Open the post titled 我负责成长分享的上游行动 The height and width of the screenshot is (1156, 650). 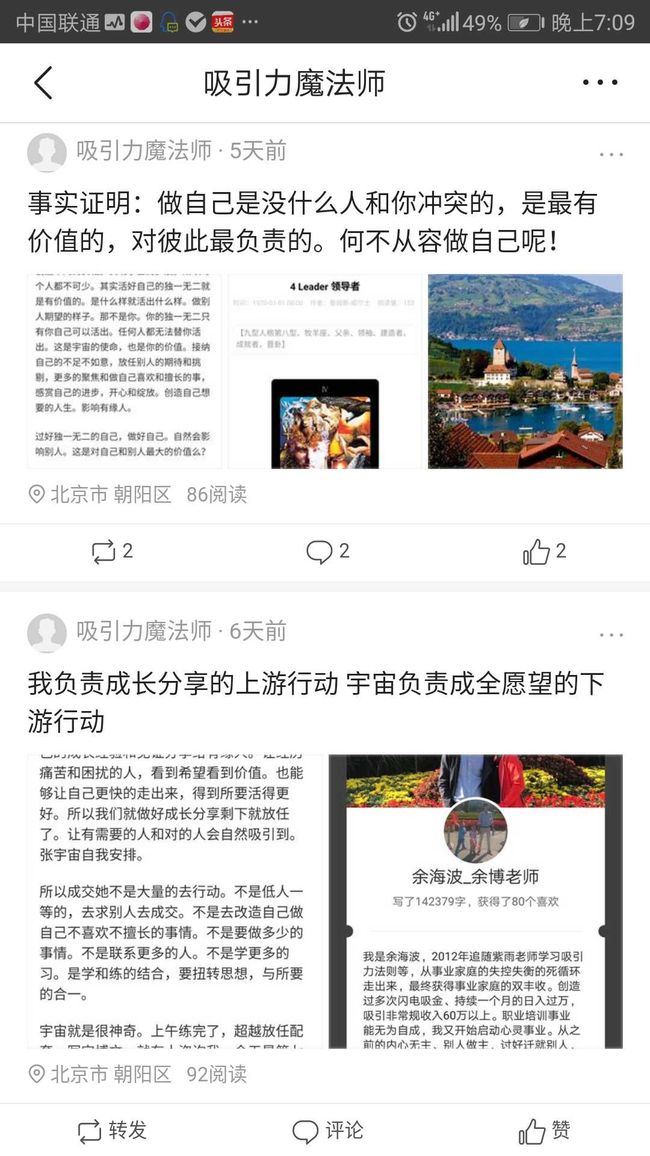click(x=315, y=702)
